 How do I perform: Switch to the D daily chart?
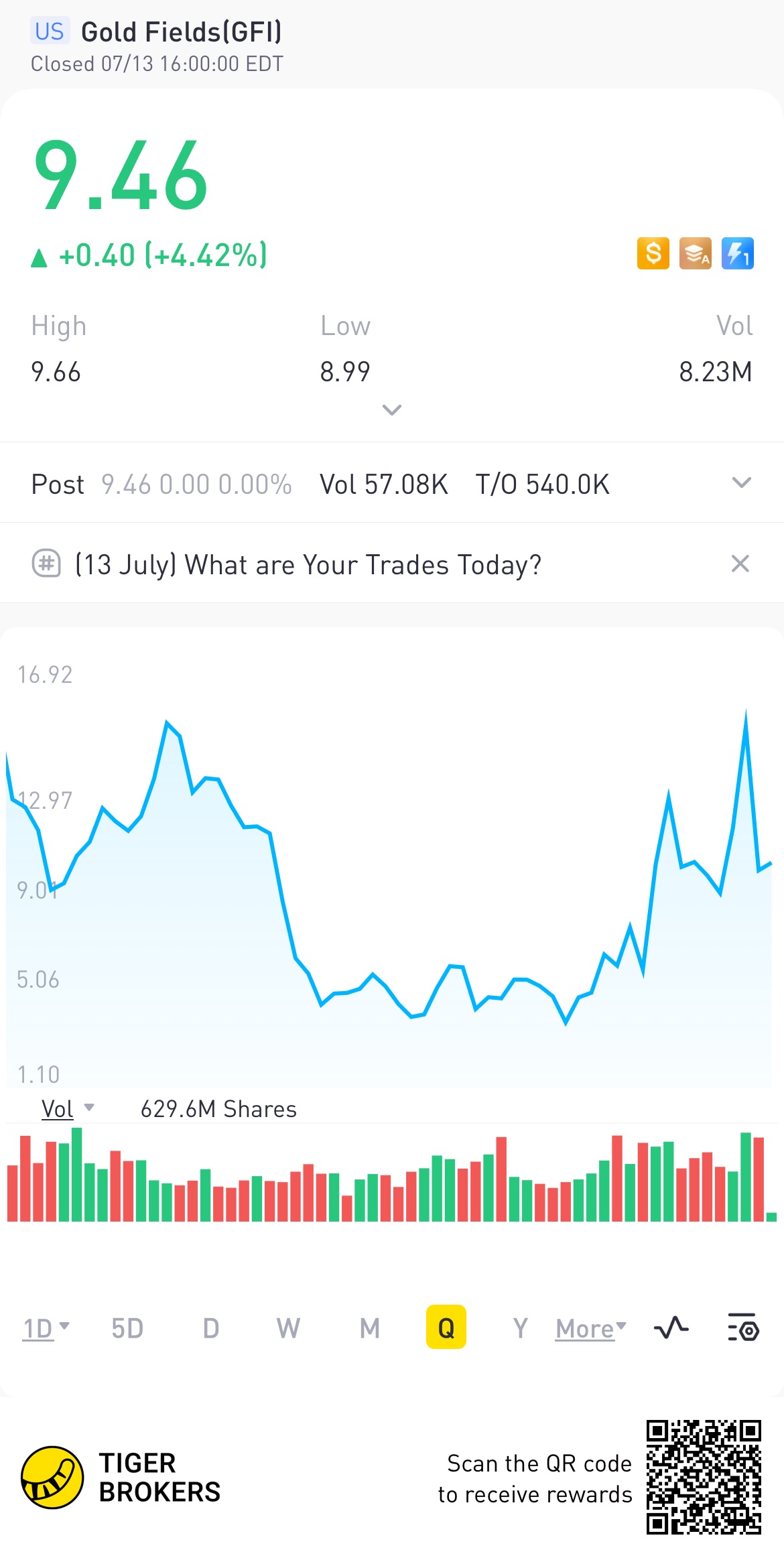point(211,1327)
